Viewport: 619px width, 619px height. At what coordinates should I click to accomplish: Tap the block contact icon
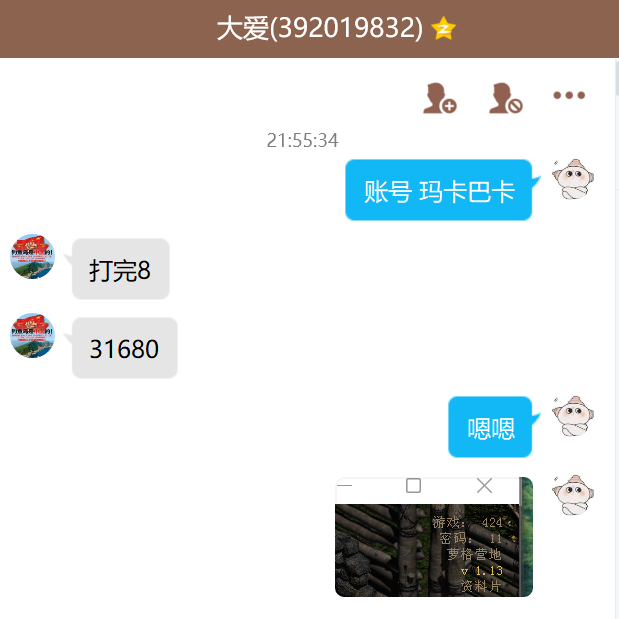pos(505,98)
